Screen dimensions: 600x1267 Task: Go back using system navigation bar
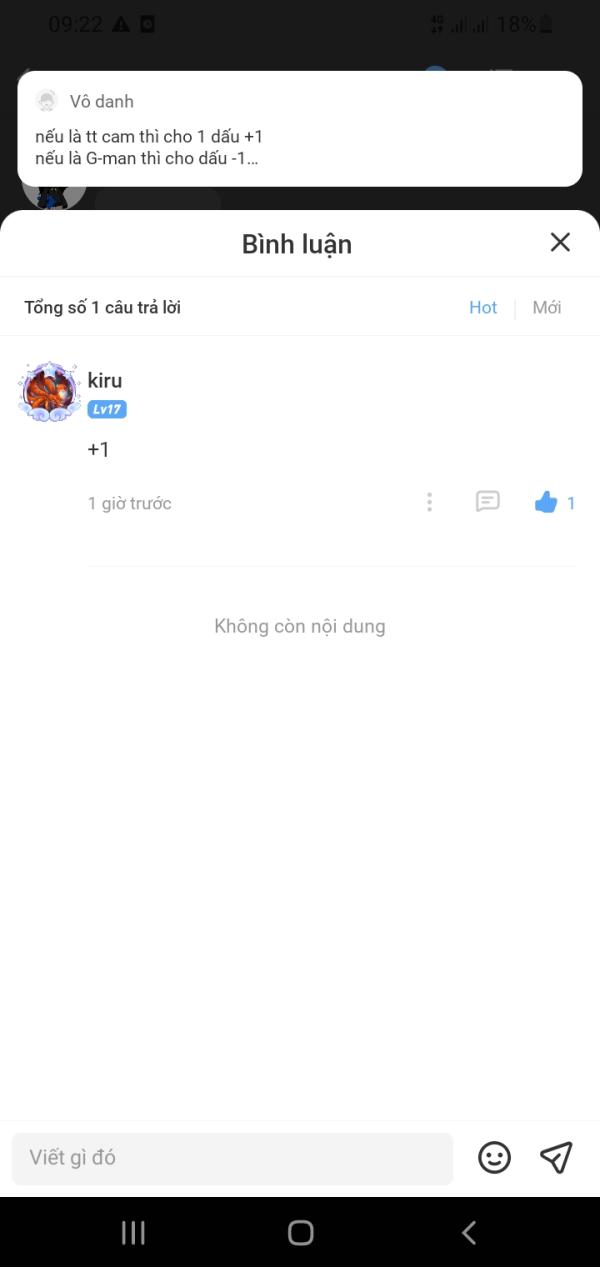click(x=468, y=1233)
